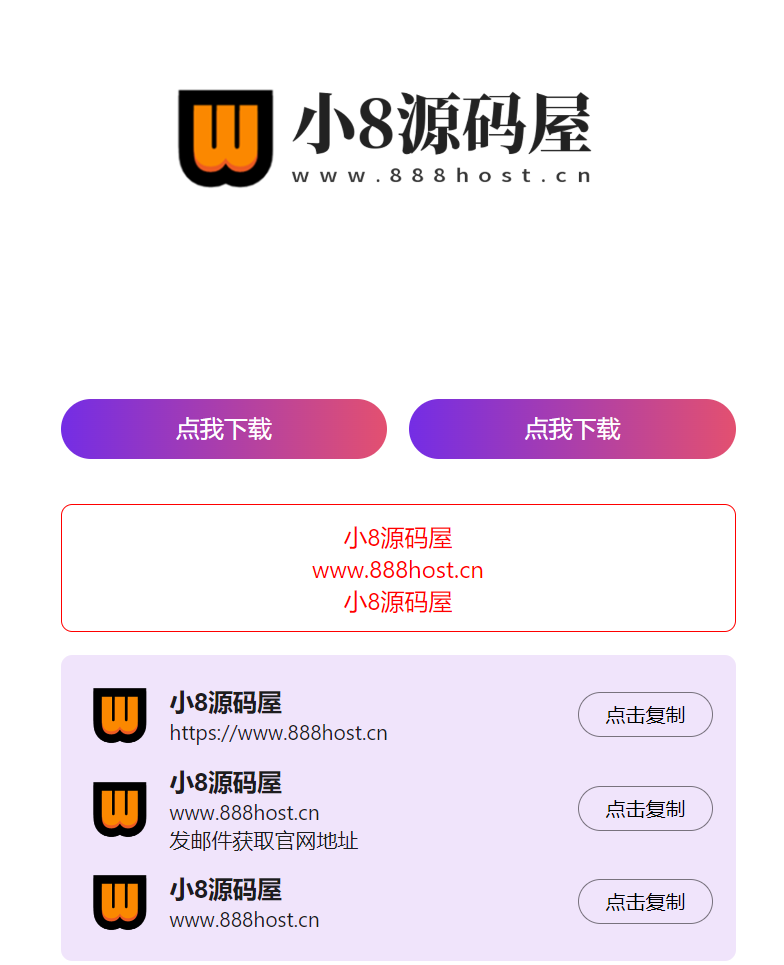The image size is (784, 965).
Task: Tap 点击复制 beside 发邮件获取官网地址
Action: pos(645,808)
